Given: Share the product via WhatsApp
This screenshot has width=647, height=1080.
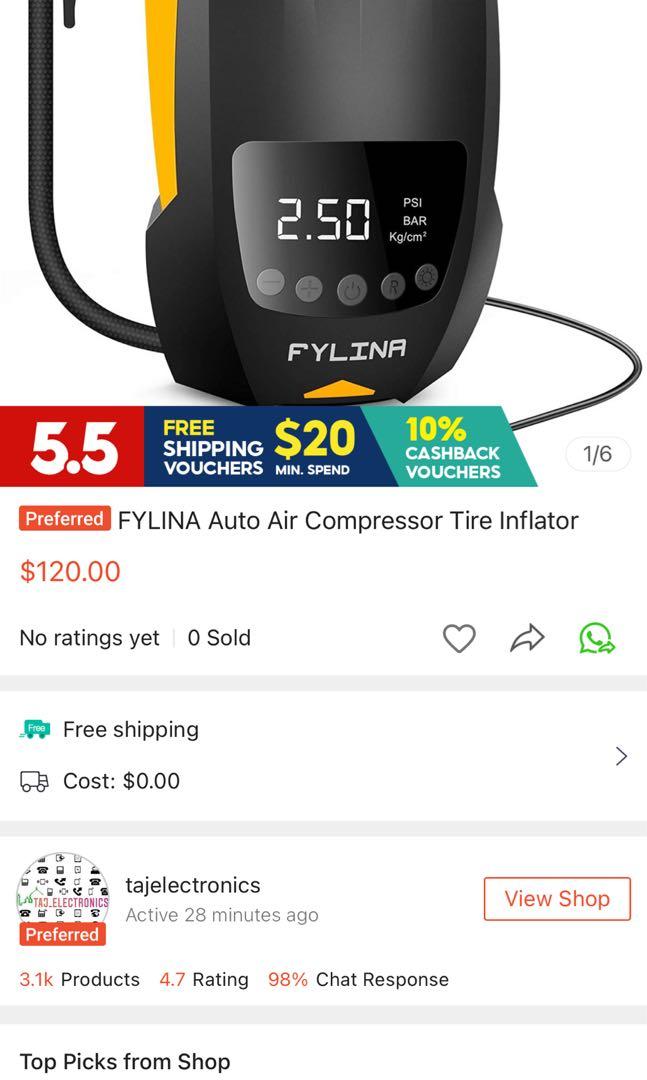Looking at the screenshot, I should (x=596, y=638).
